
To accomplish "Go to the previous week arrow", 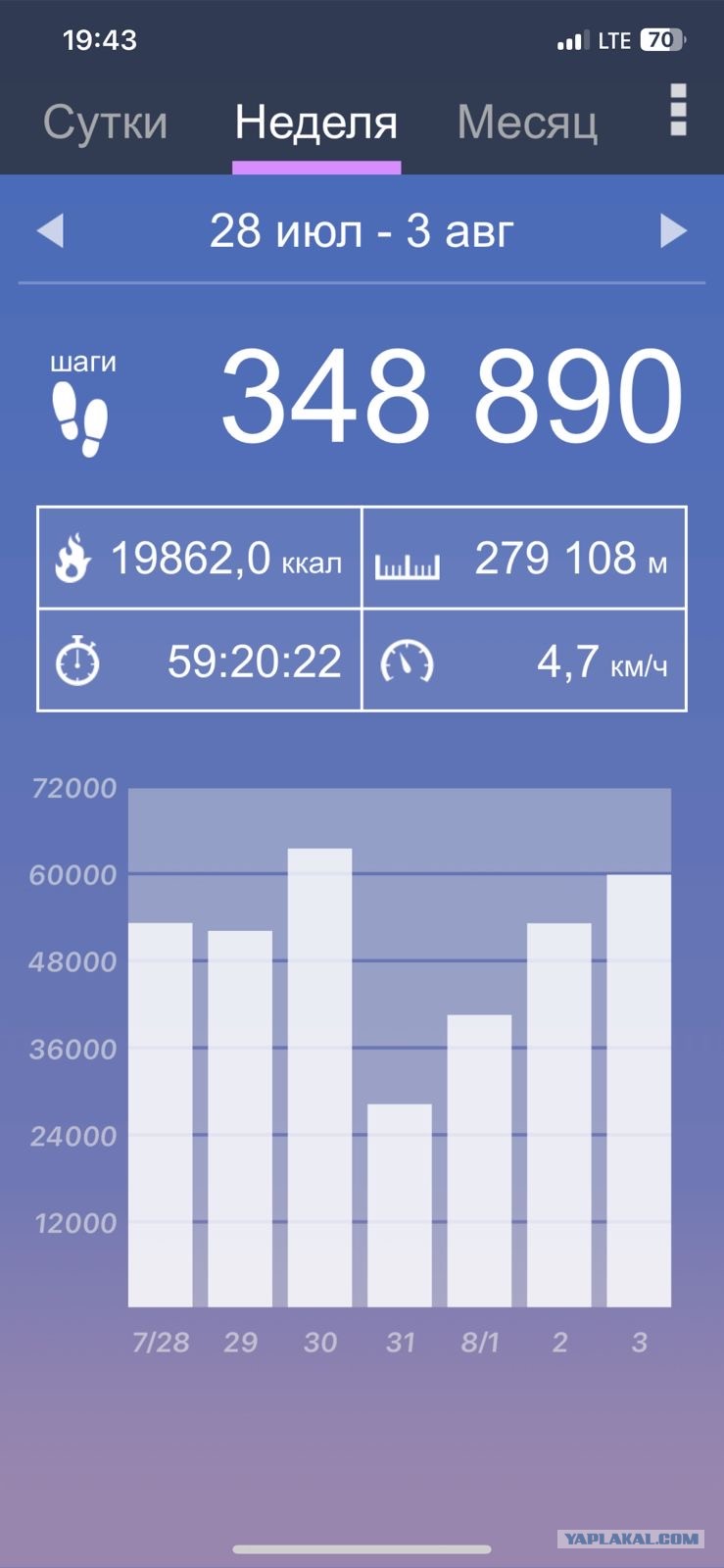I will pos(50,231).
